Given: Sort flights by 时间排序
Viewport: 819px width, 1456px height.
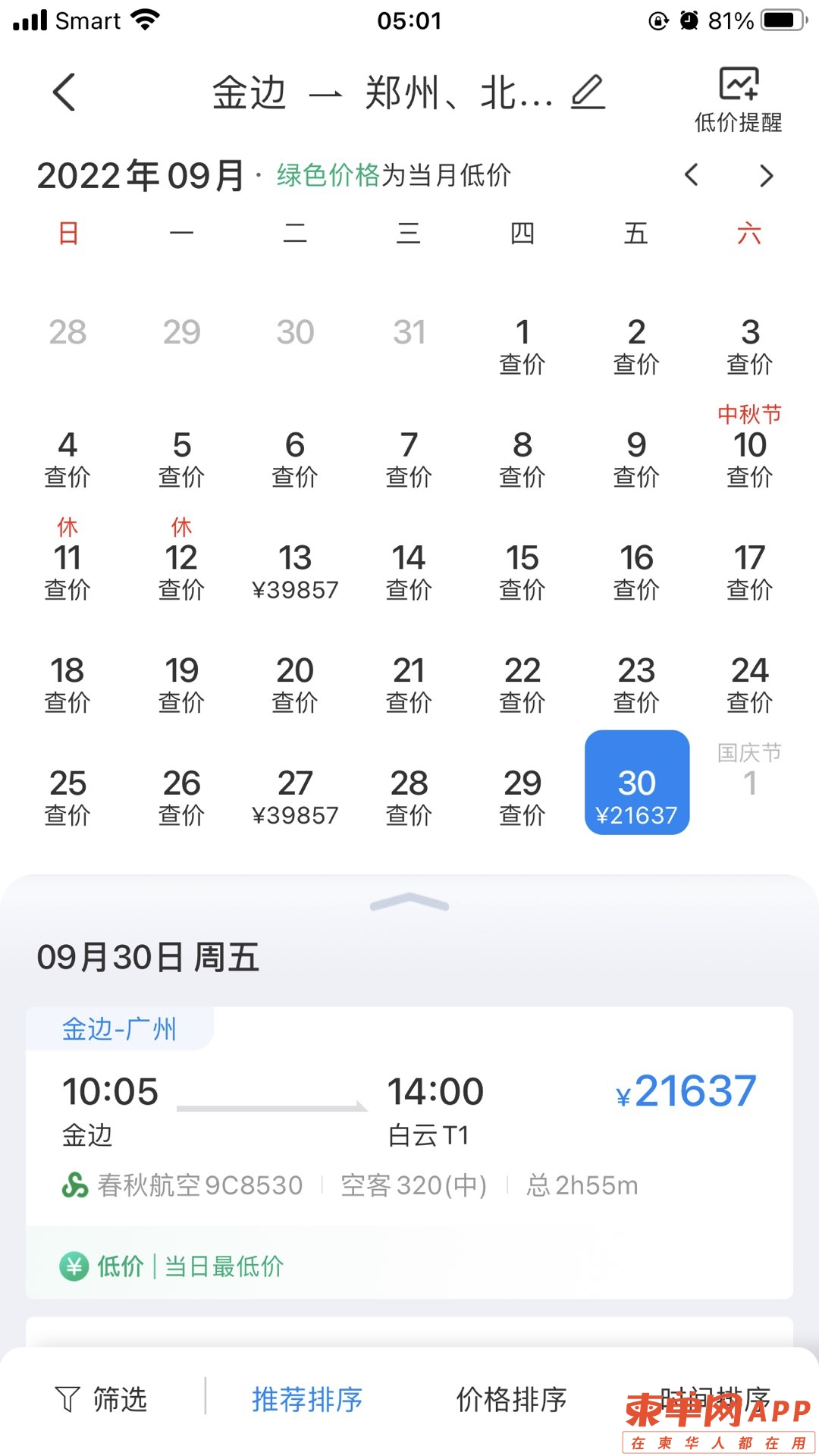Looking at the screenshot, I should point(714,1394).
